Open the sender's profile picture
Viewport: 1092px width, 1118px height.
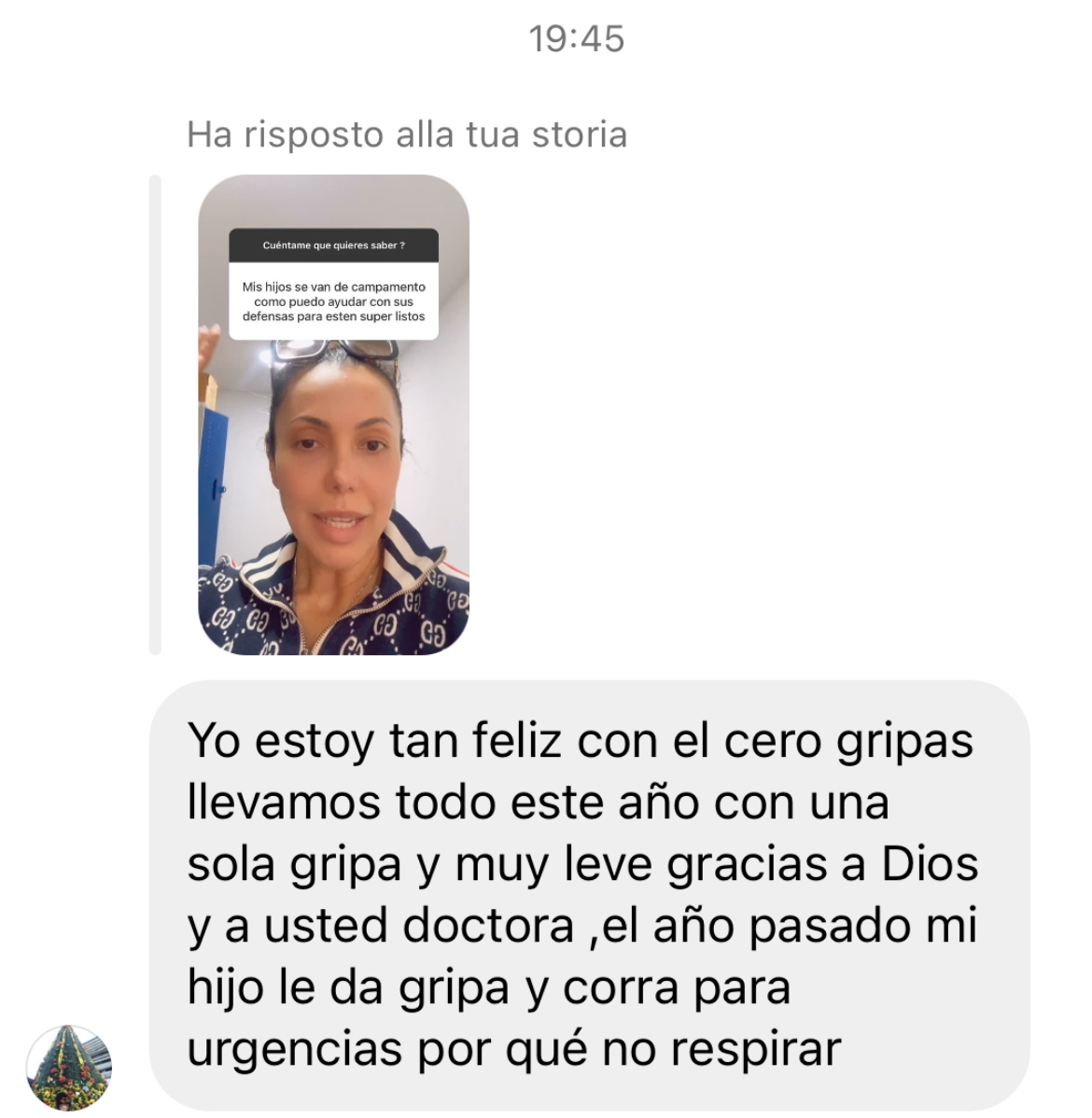tap(69, 1068)
